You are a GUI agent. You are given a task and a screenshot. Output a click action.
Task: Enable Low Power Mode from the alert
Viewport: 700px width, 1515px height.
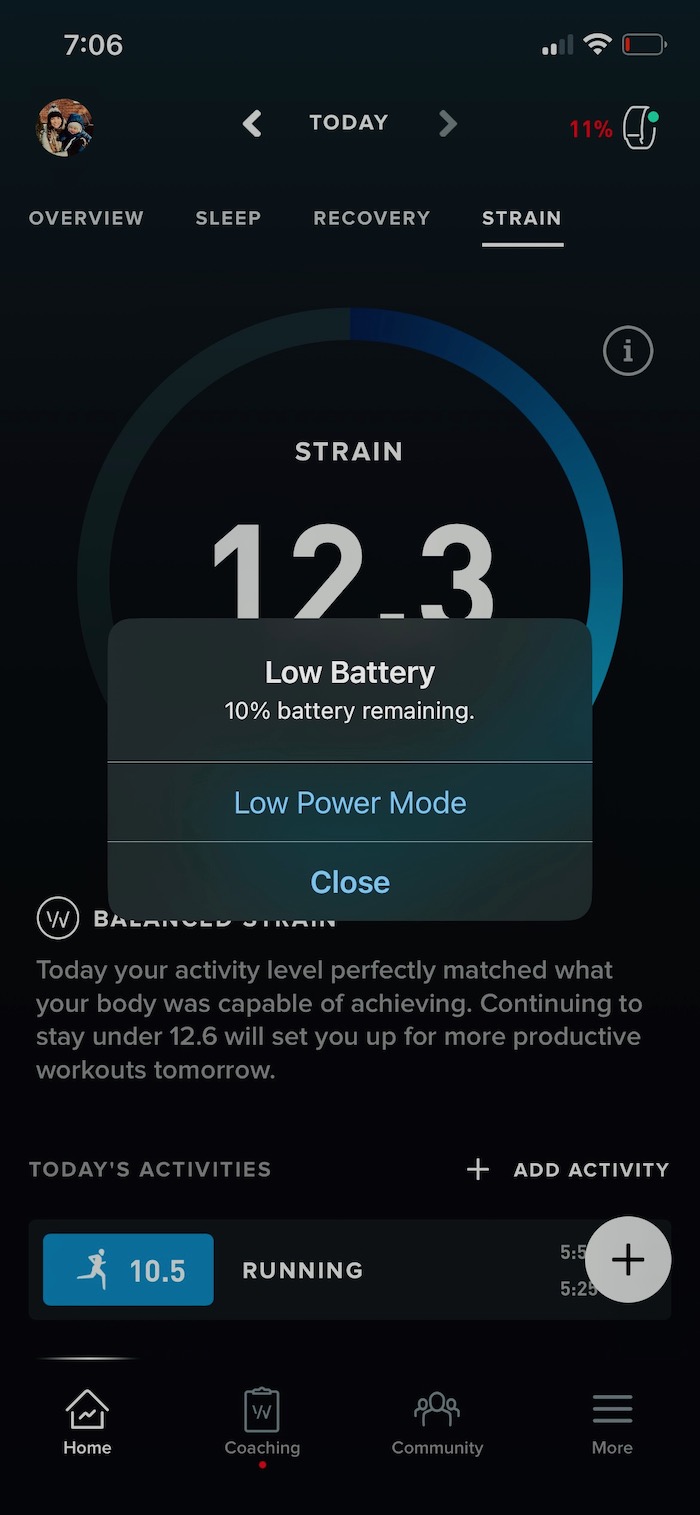pos(350,802)
